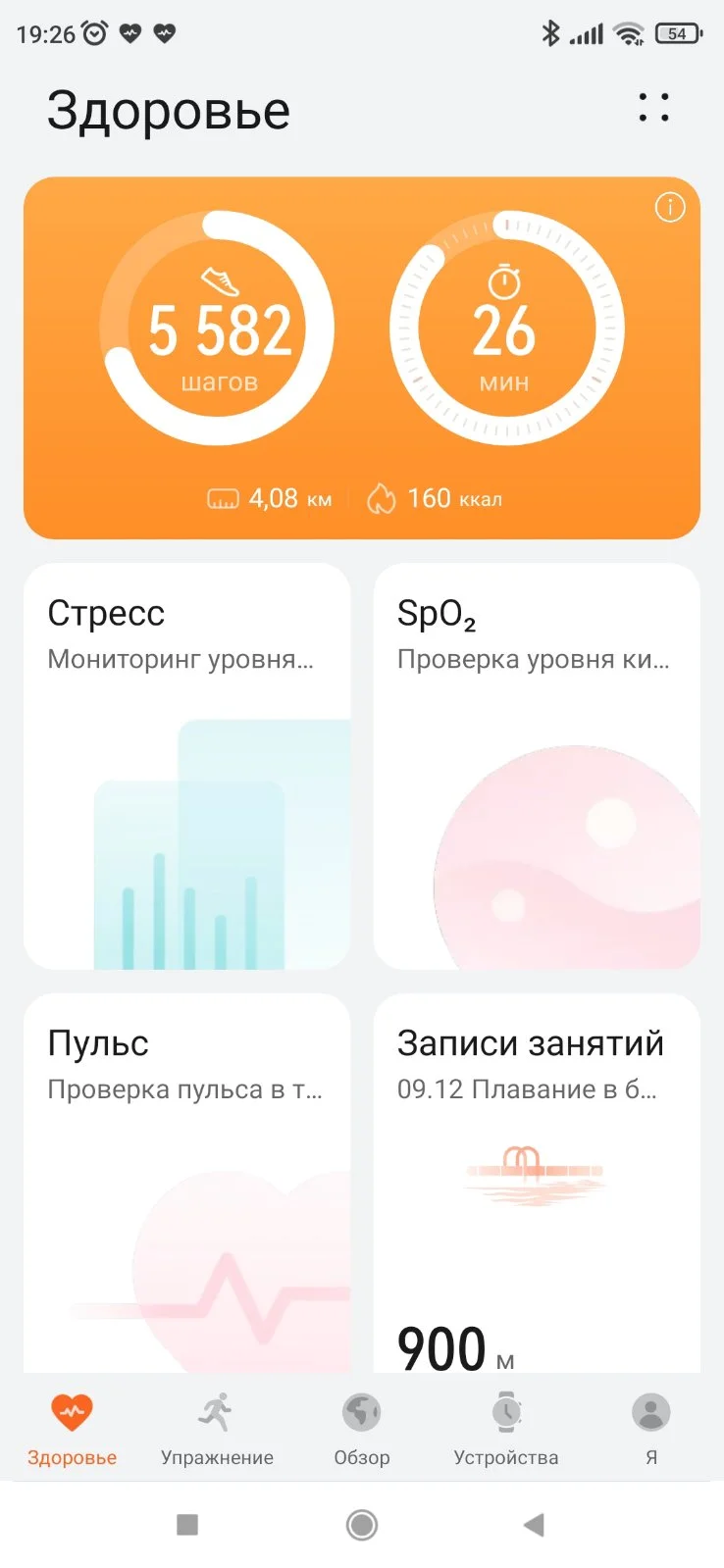View the Пульс heart rate card
Viewport: 724px width, 1568px height.
(x=186, y=1182)
